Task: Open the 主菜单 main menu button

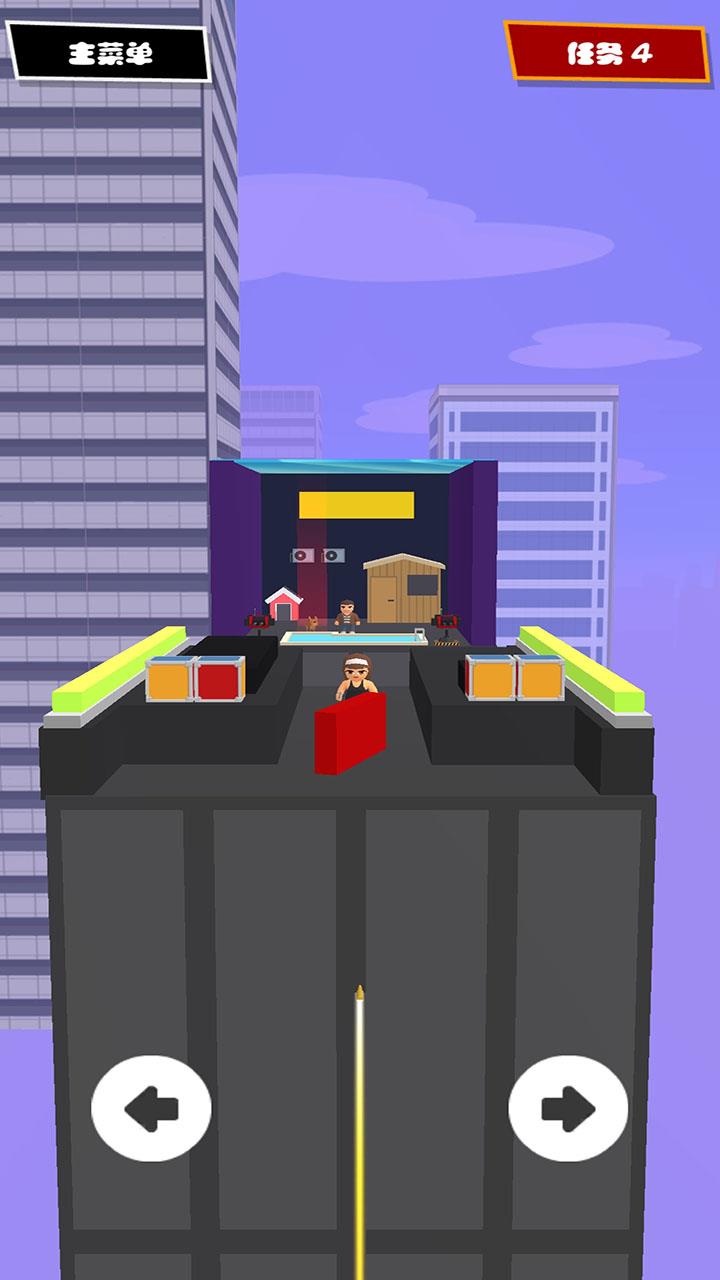Action: click(109, 53)
